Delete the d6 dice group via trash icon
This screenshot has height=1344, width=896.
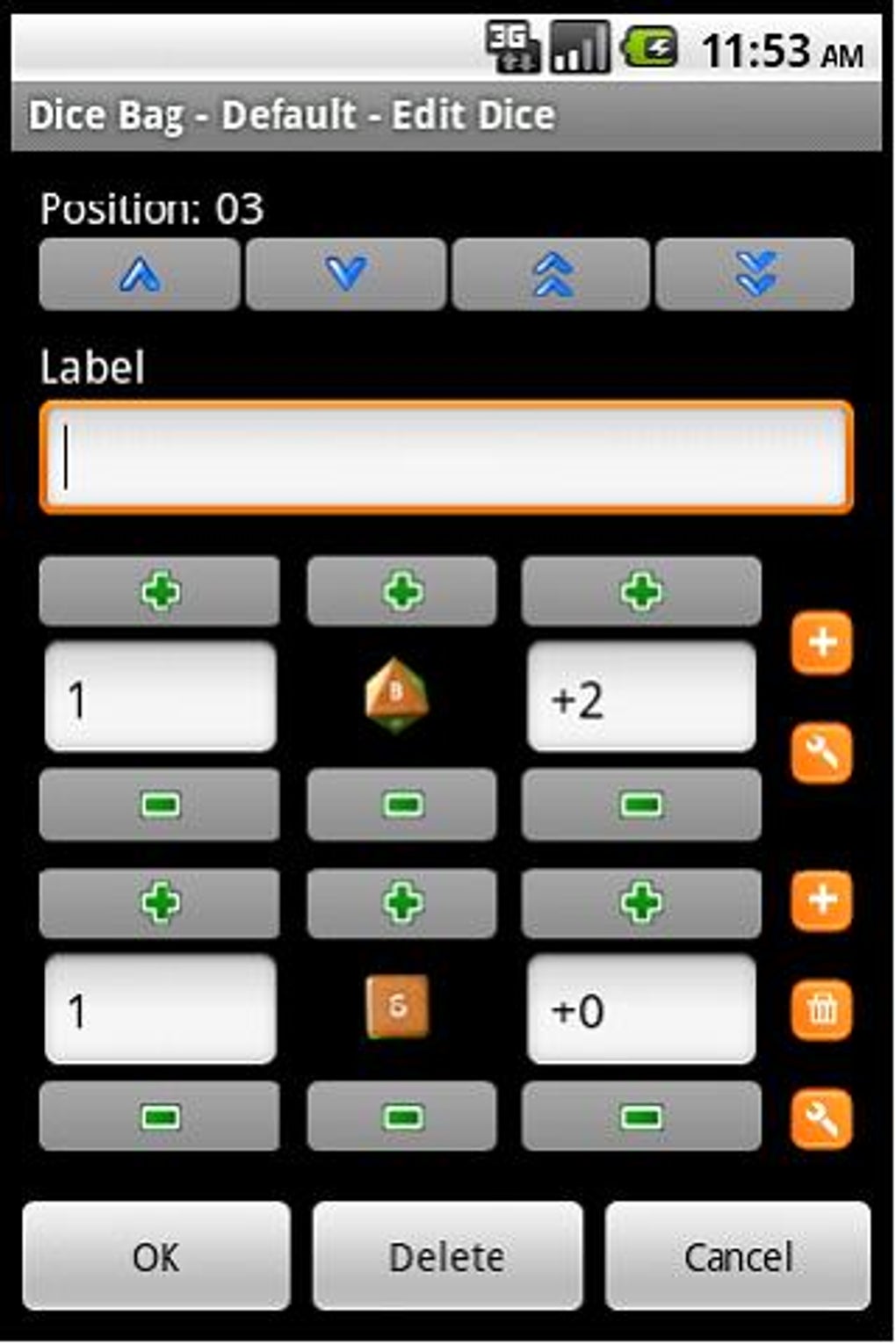point(820,1008)
